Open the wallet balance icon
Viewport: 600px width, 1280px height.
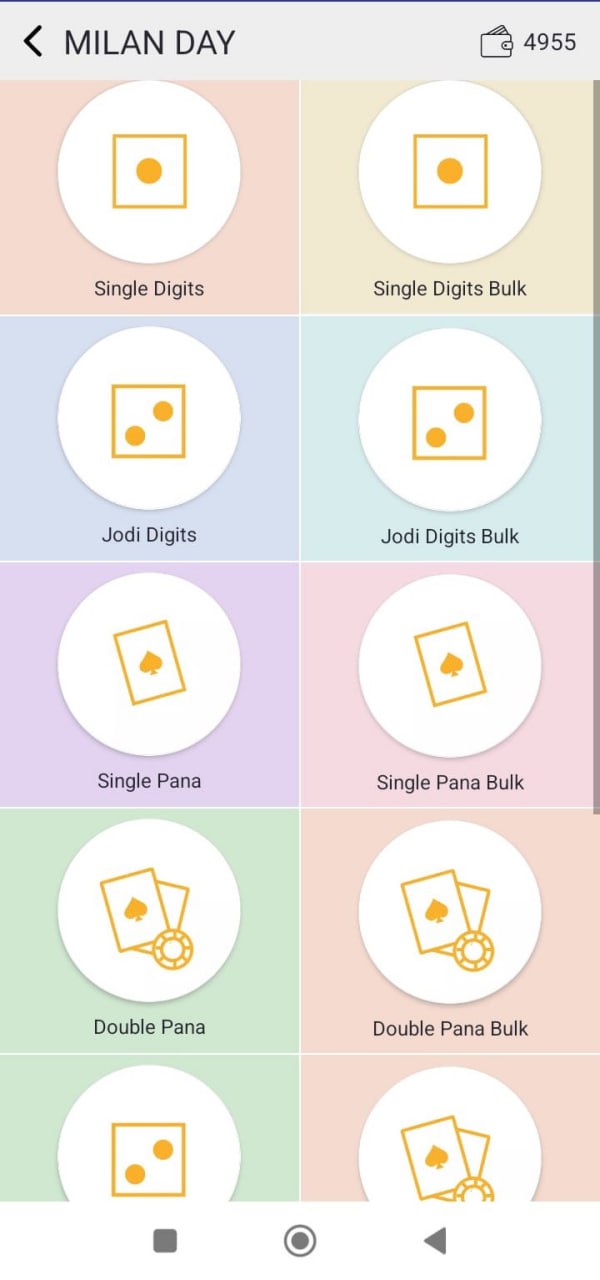click(x=497, y=43)
